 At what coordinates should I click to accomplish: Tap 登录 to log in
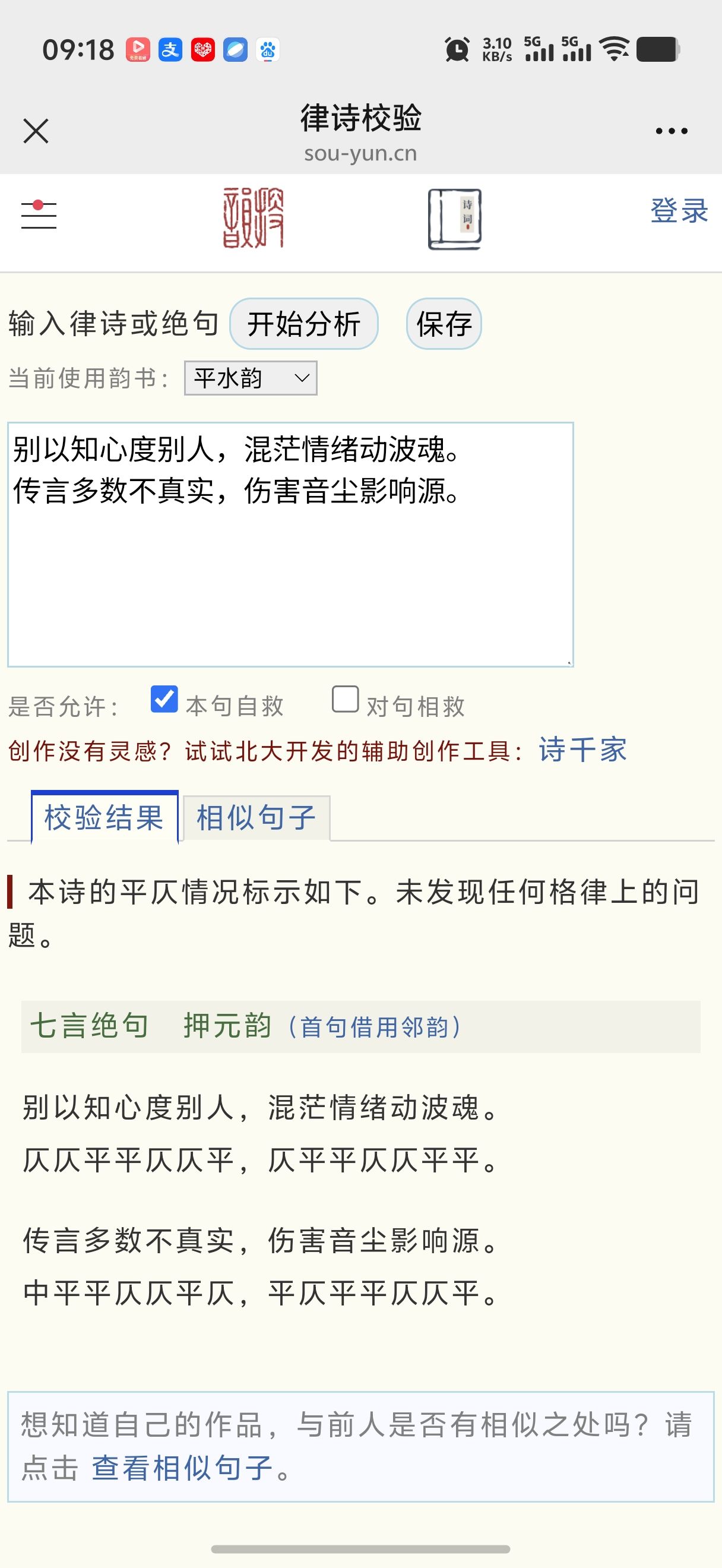pos(679,211)
